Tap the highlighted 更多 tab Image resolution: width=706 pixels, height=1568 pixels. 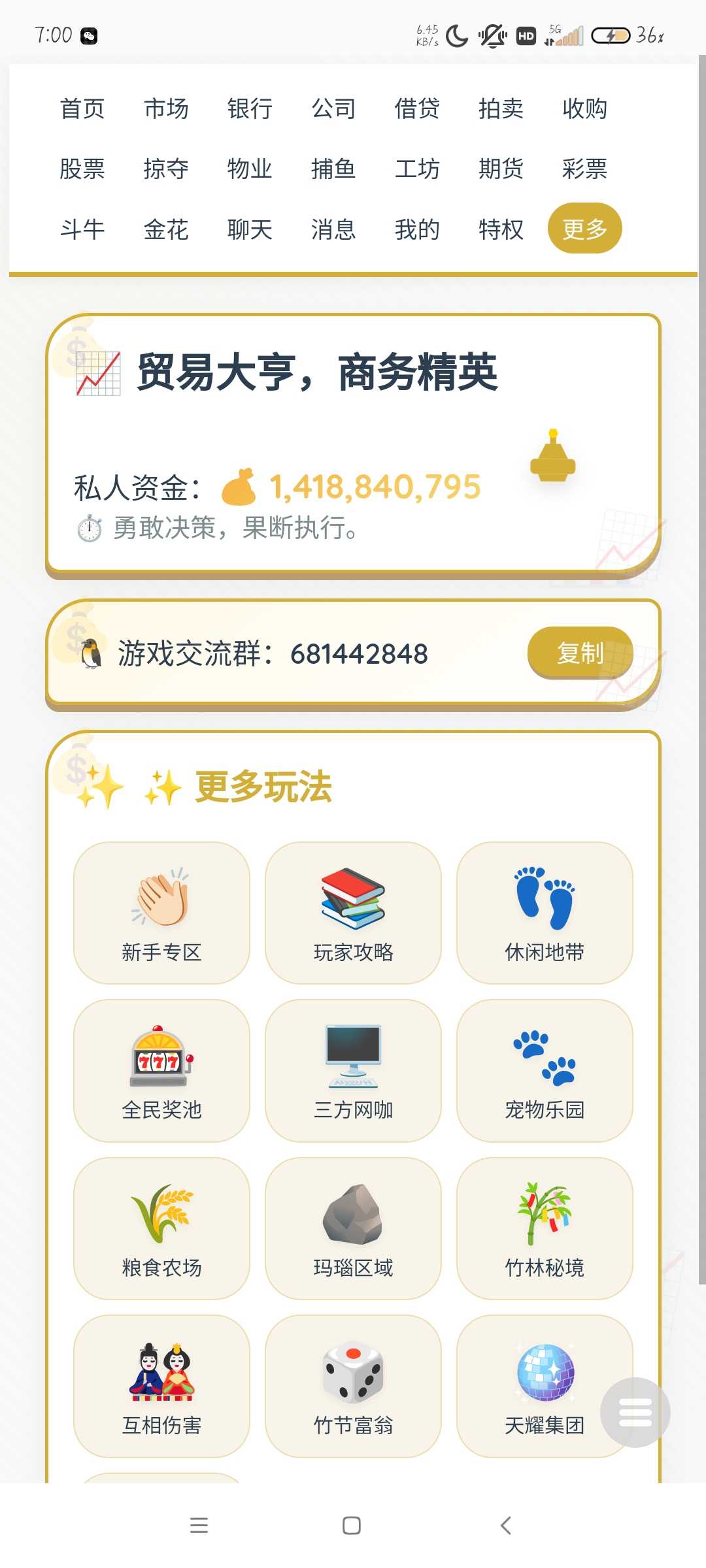click(x=584, y=229)
